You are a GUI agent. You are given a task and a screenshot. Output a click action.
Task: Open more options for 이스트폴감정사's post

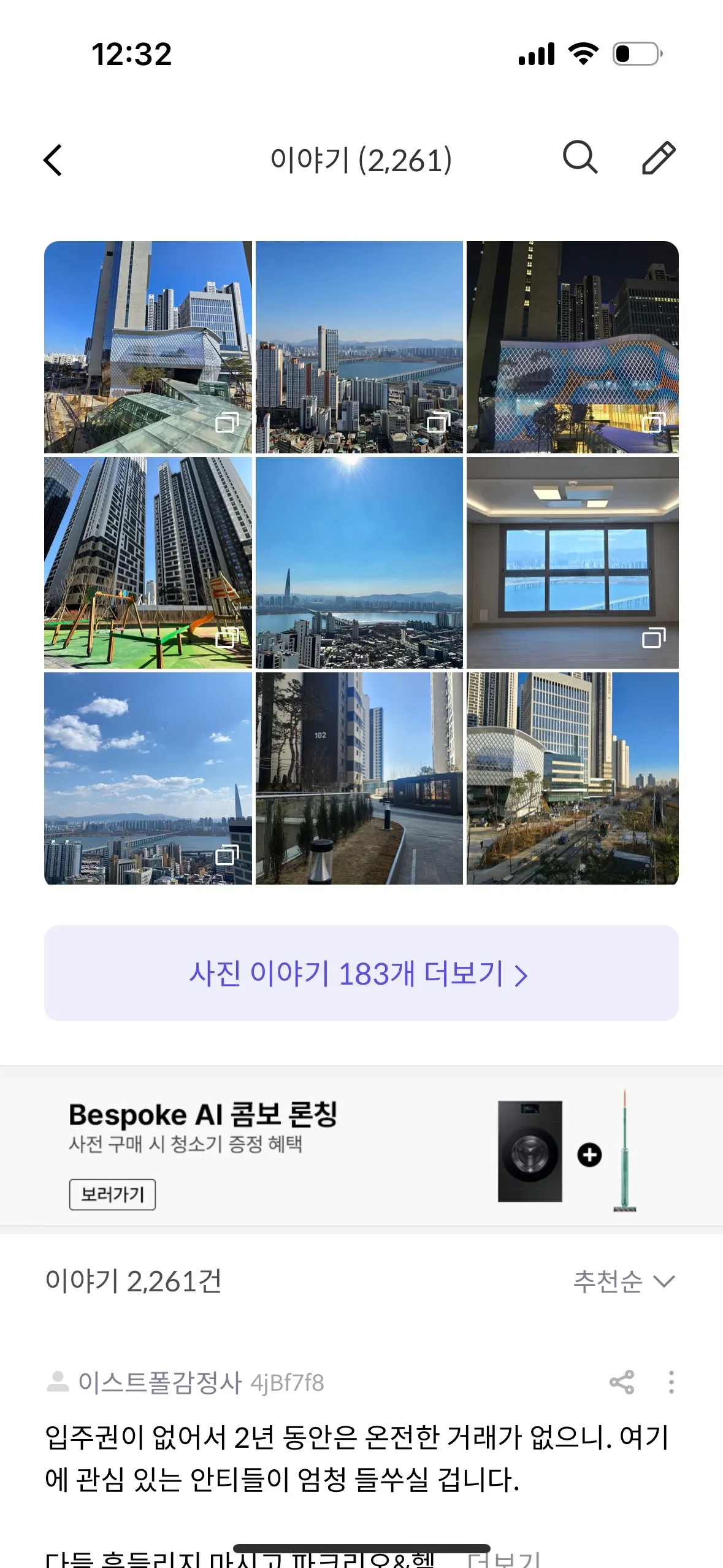click(671, 1382)
